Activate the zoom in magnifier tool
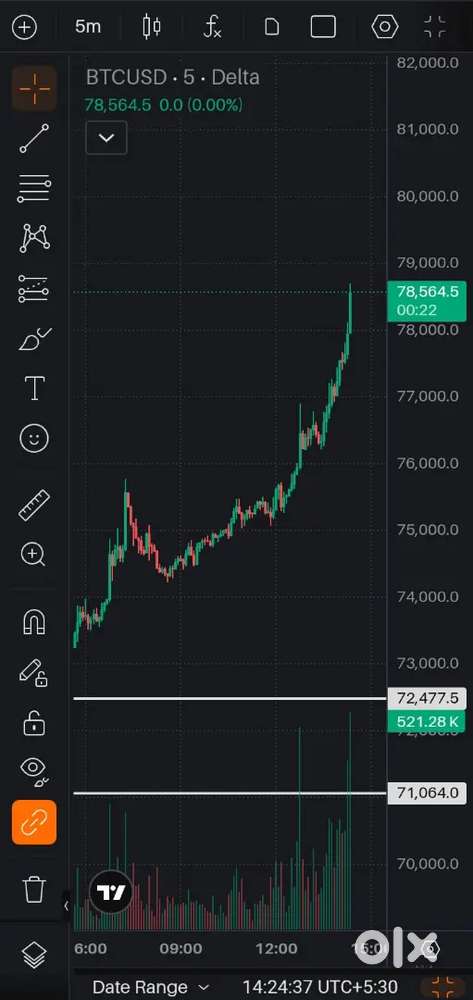Screen dimensions: 473x1000 (33, 555)
